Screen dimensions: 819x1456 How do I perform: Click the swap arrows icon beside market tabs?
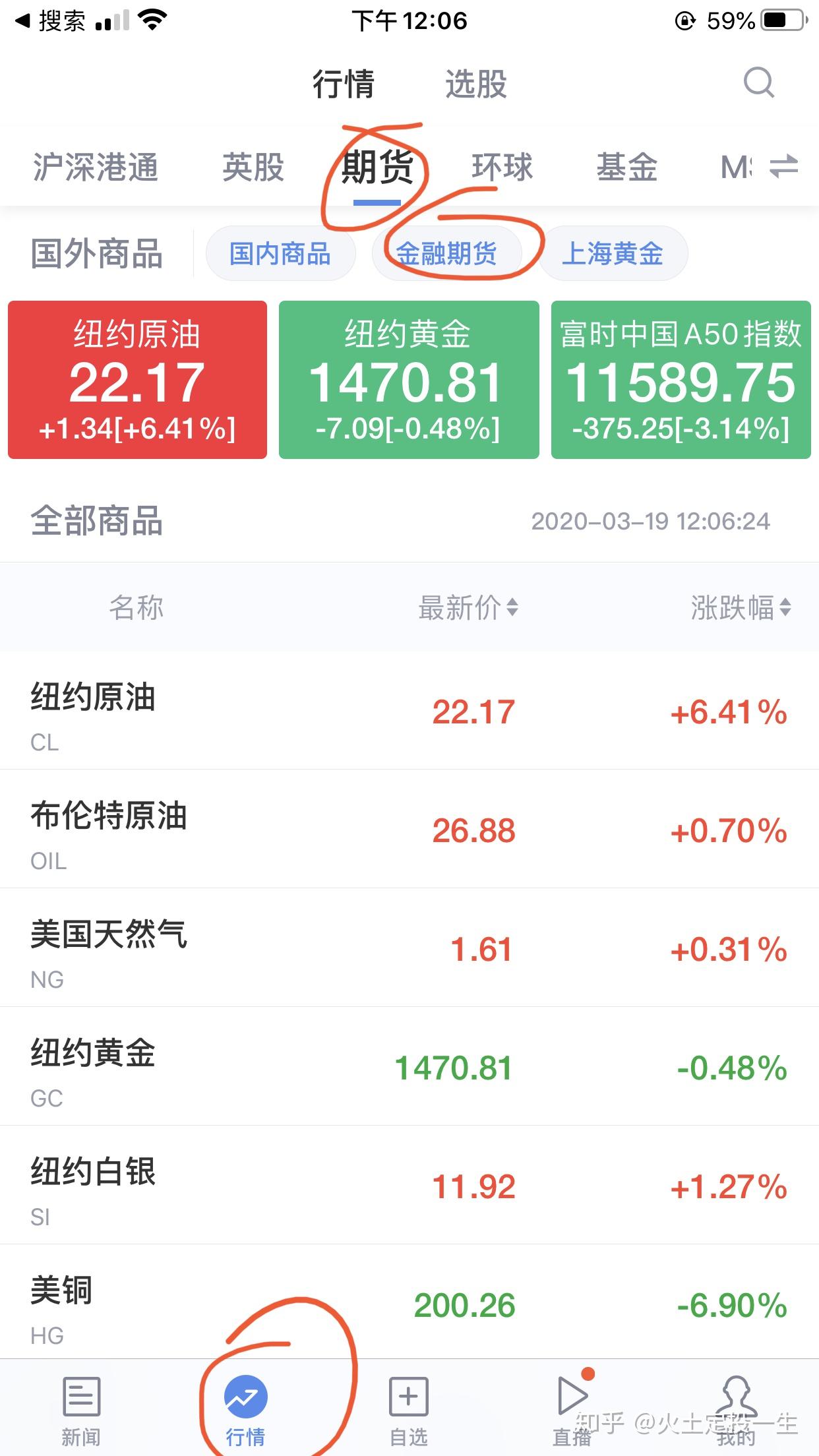[783, 167]
